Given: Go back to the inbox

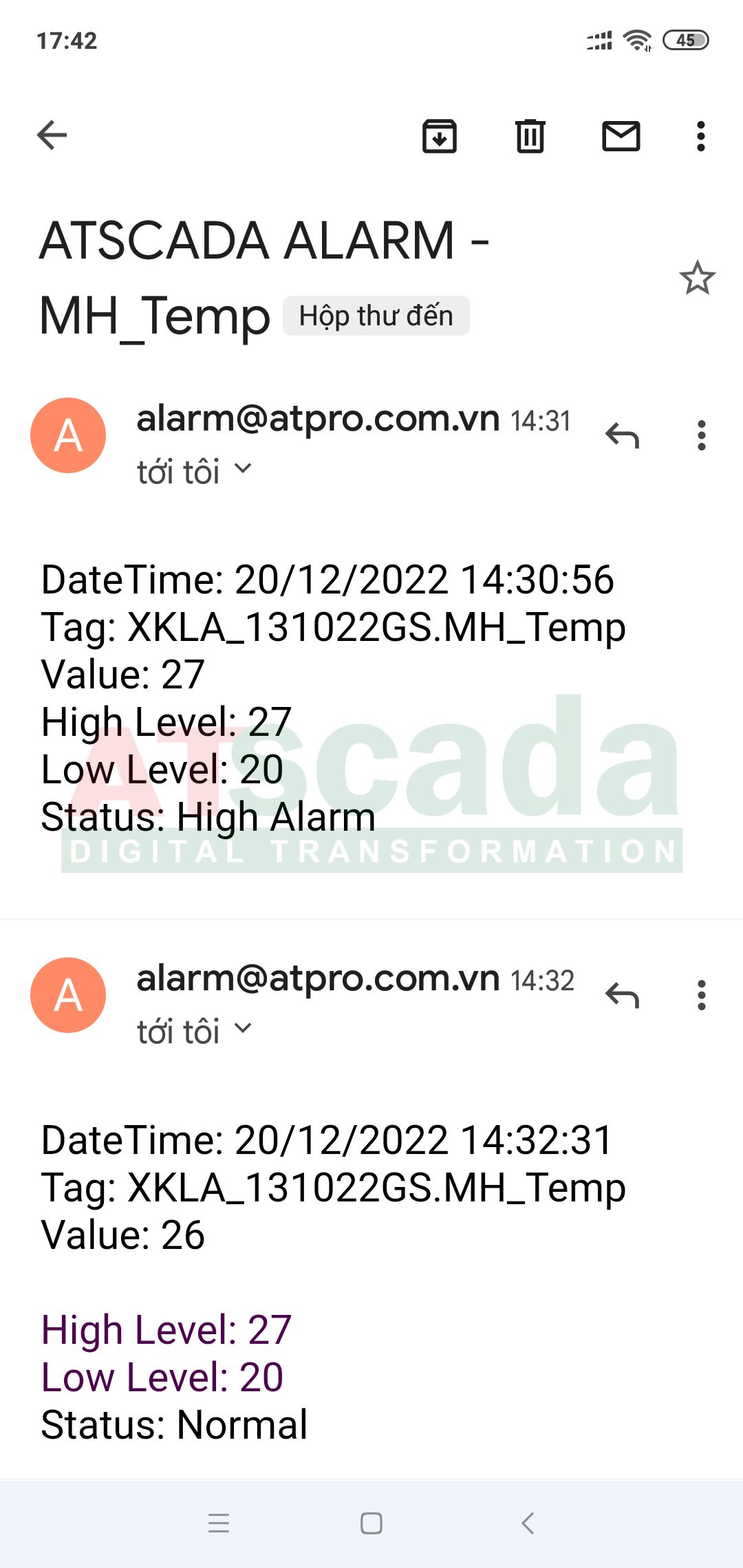Looking at the screenshot, I should pos(52,135).
